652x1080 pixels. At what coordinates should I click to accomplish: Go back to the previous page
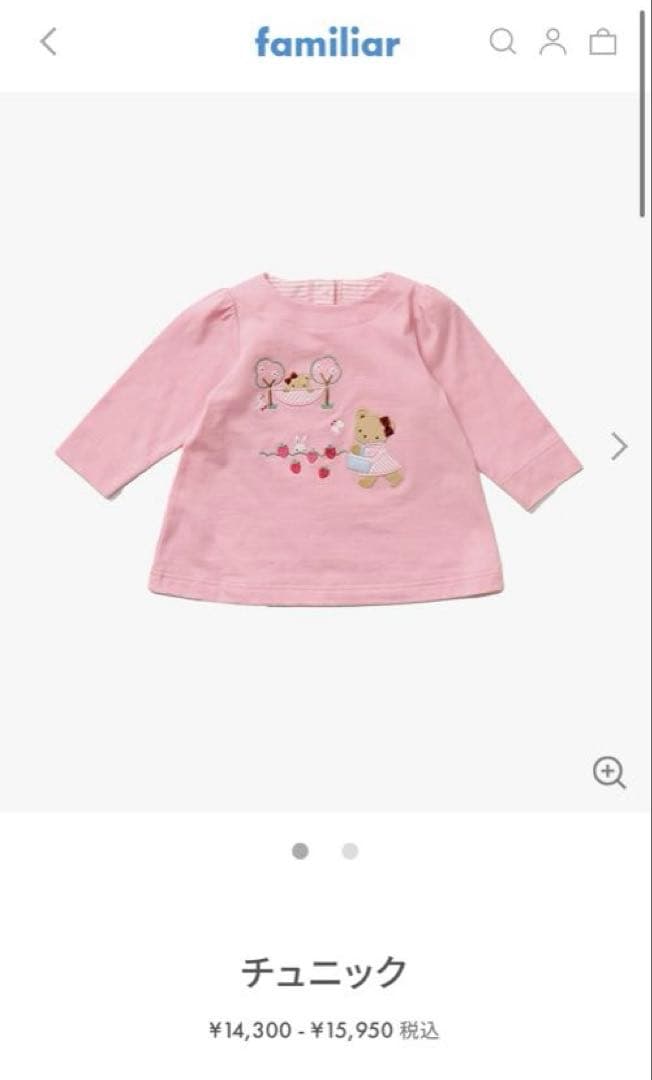click(x=48, y=41)
